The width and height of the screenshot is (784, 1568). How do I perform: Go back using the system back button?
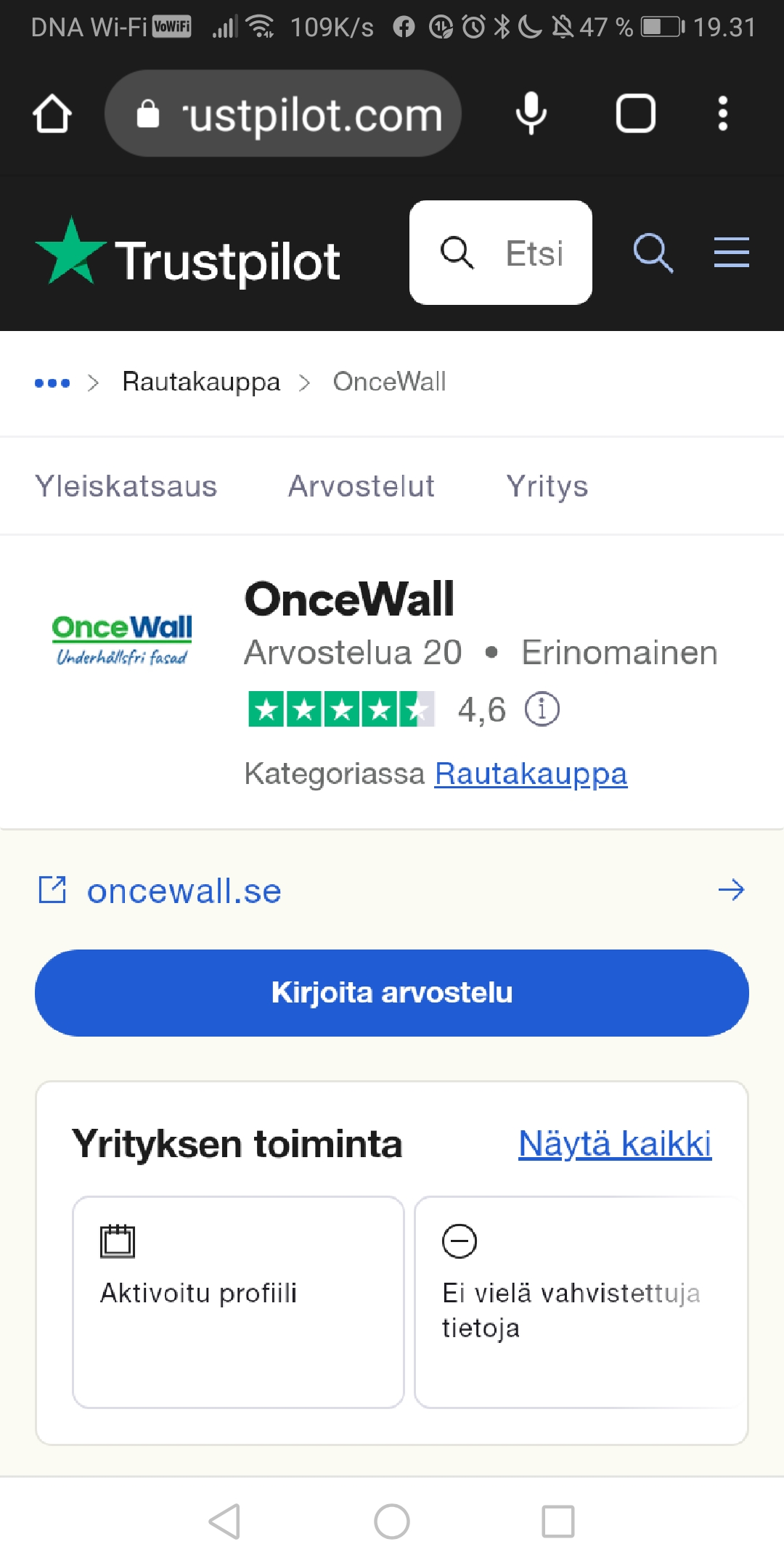[225, 1521]
